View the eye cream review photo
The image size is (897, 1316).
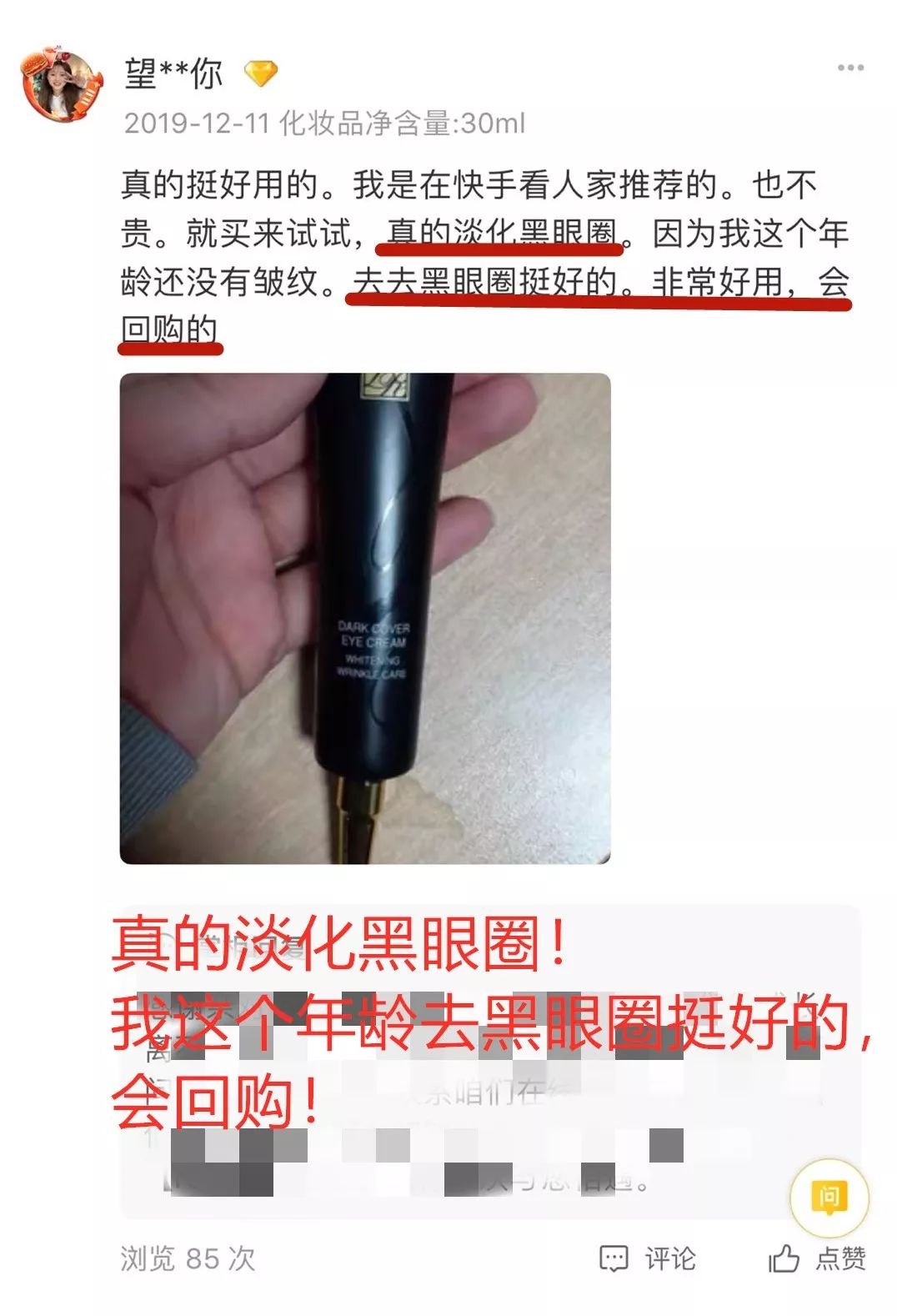[x=365, y=618]
